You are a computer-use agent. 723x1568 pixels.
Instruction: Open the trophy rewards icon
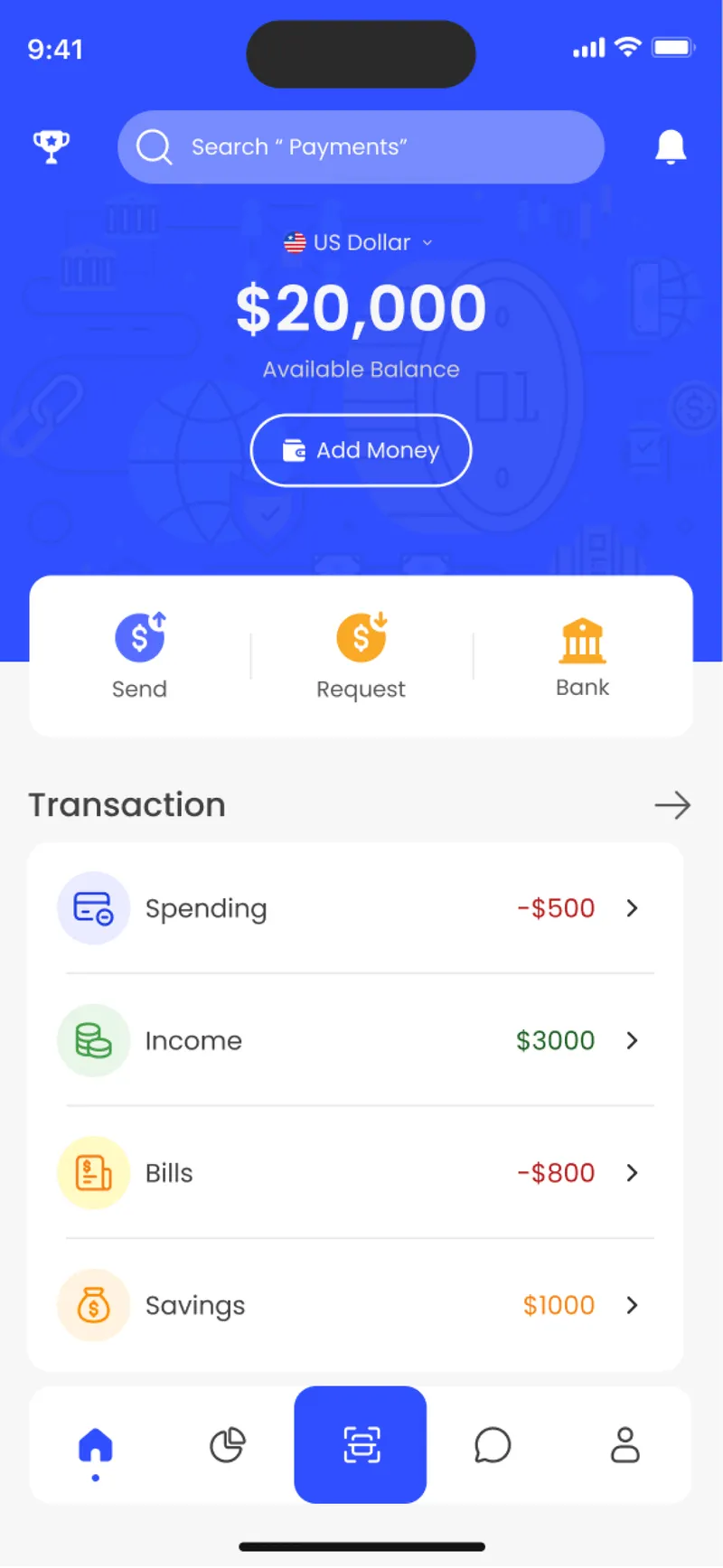click(52, 146)
